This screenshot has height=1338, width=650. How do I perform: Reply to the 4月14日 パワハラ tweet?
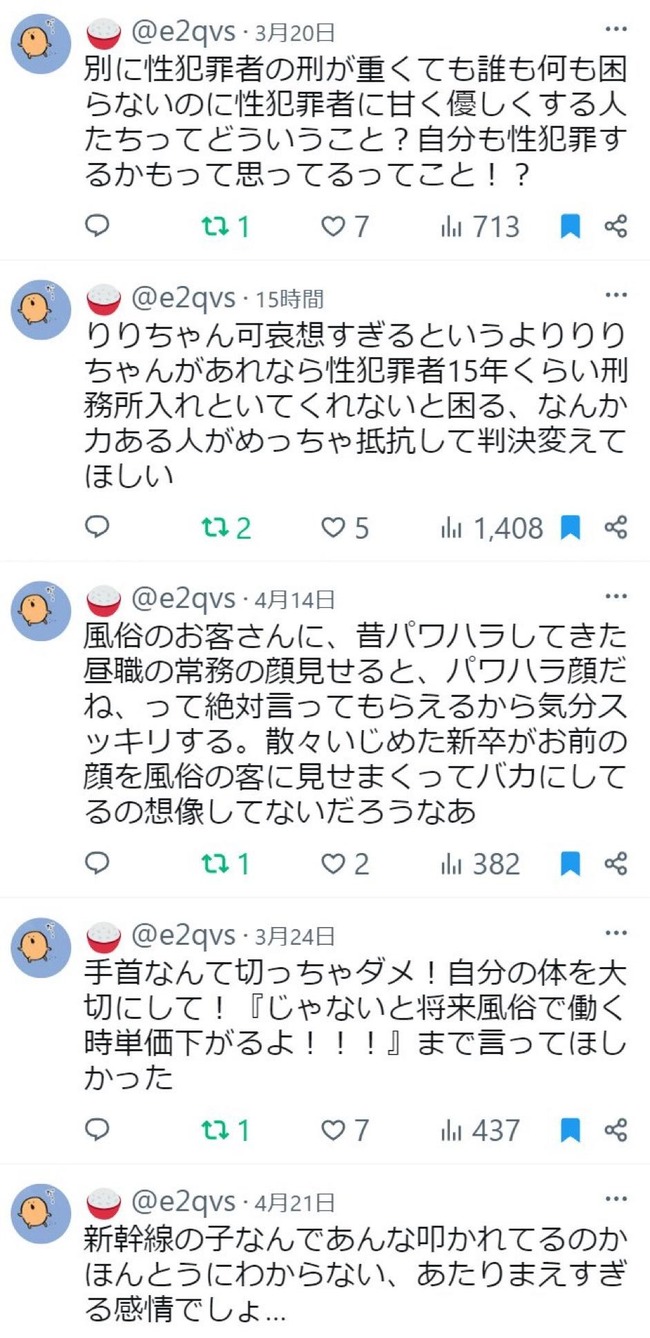pos(97,863)
